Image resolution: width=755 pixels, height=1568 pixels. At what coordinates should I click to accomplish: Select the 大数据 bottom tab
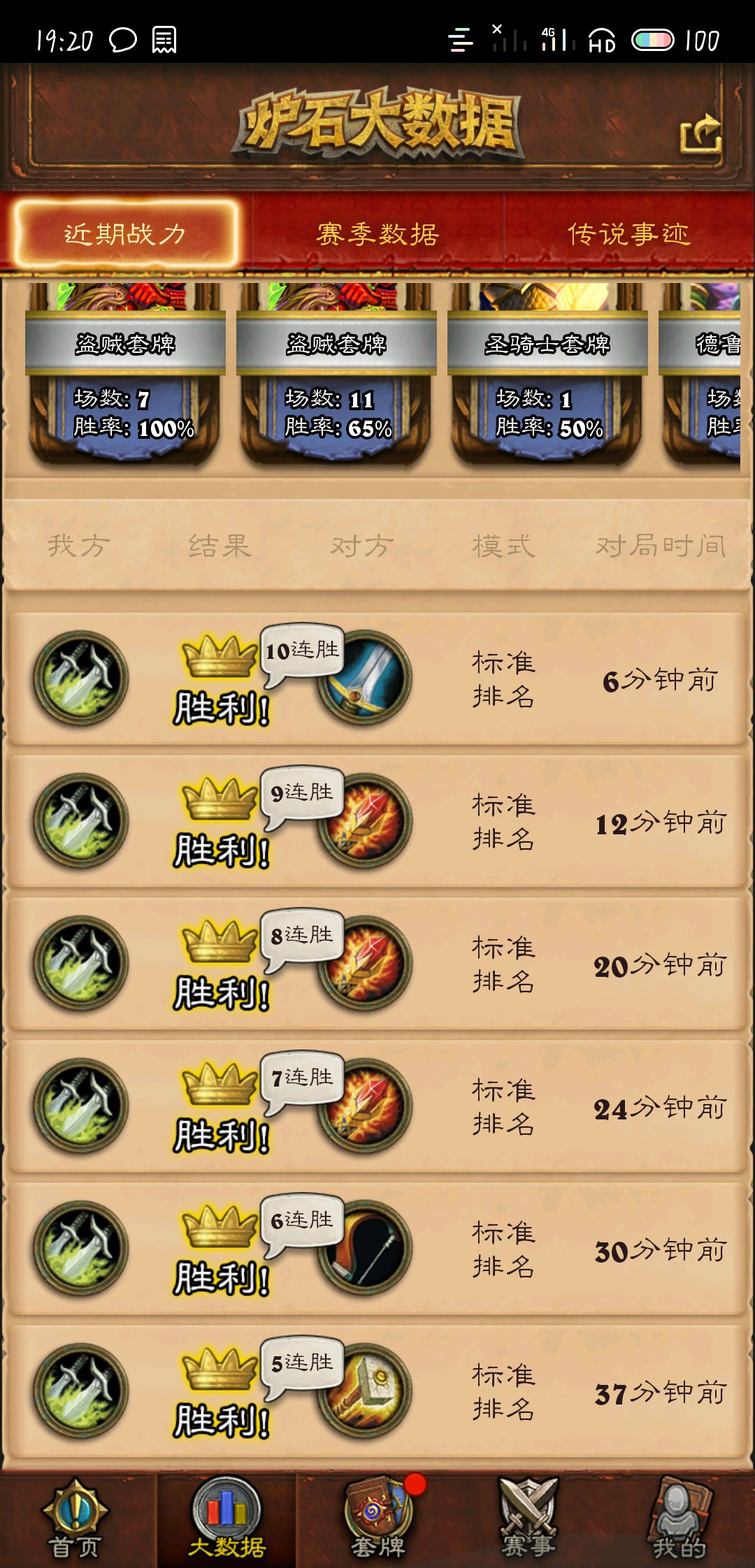[226, 1519]
